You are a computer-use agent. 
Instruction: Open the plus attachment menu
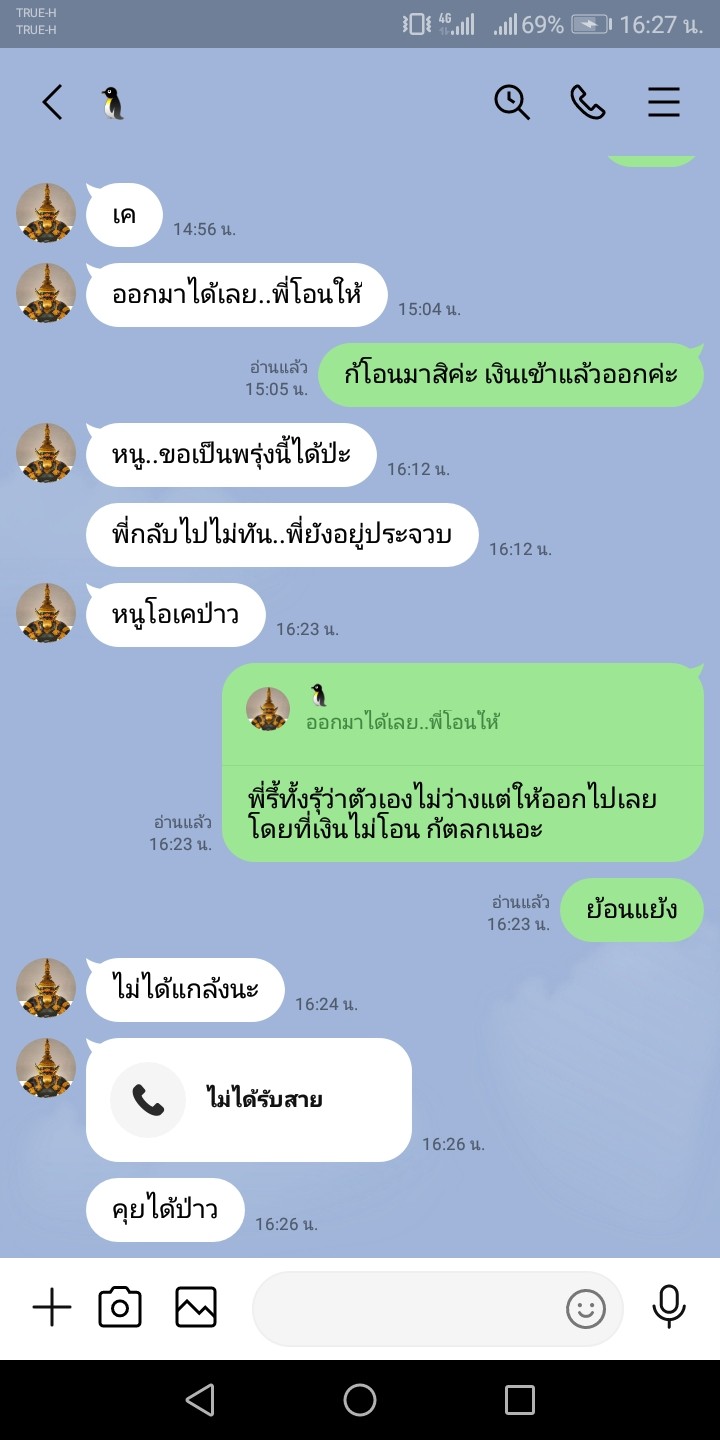(x=52, y=1307)
